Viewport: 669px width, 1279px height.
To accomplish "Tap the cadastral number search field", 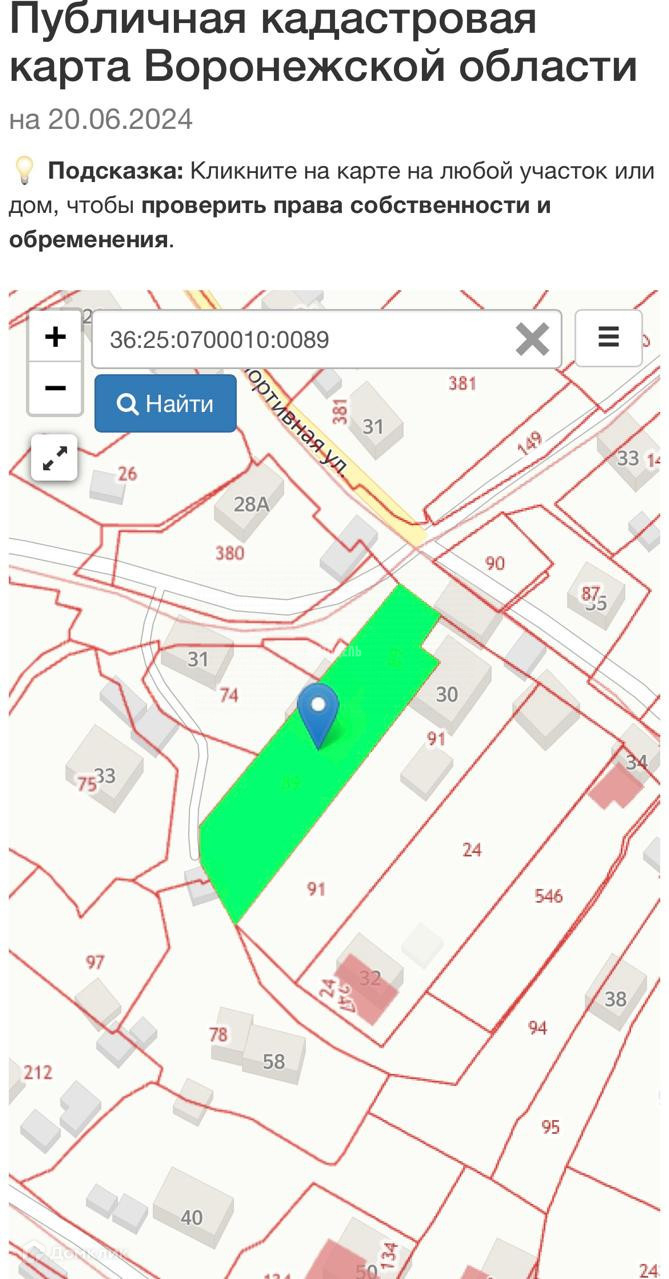I will 300,340.
